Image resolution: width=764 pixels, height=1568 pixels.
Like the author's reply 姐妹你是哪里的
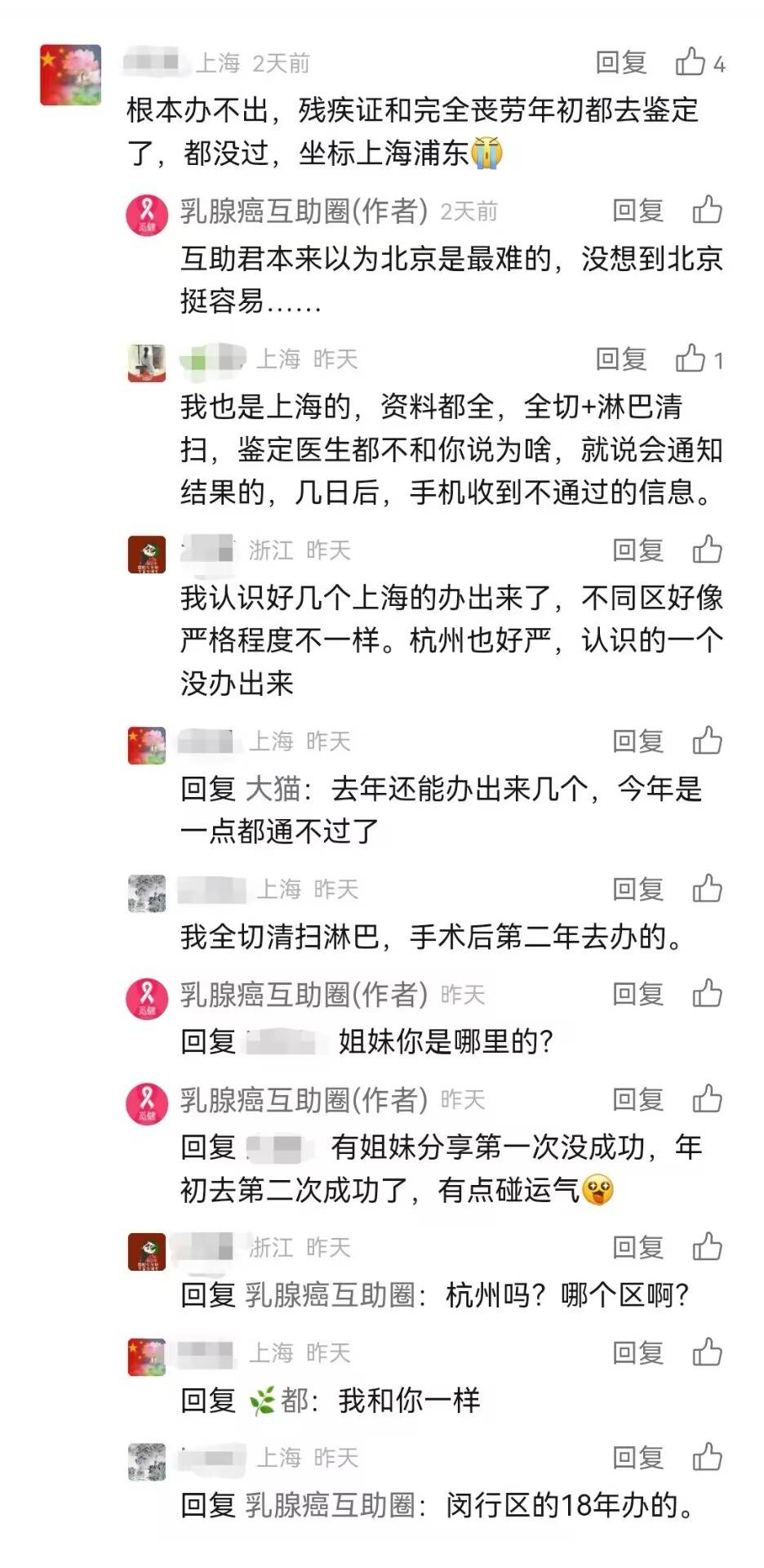[x=707, y=994]
